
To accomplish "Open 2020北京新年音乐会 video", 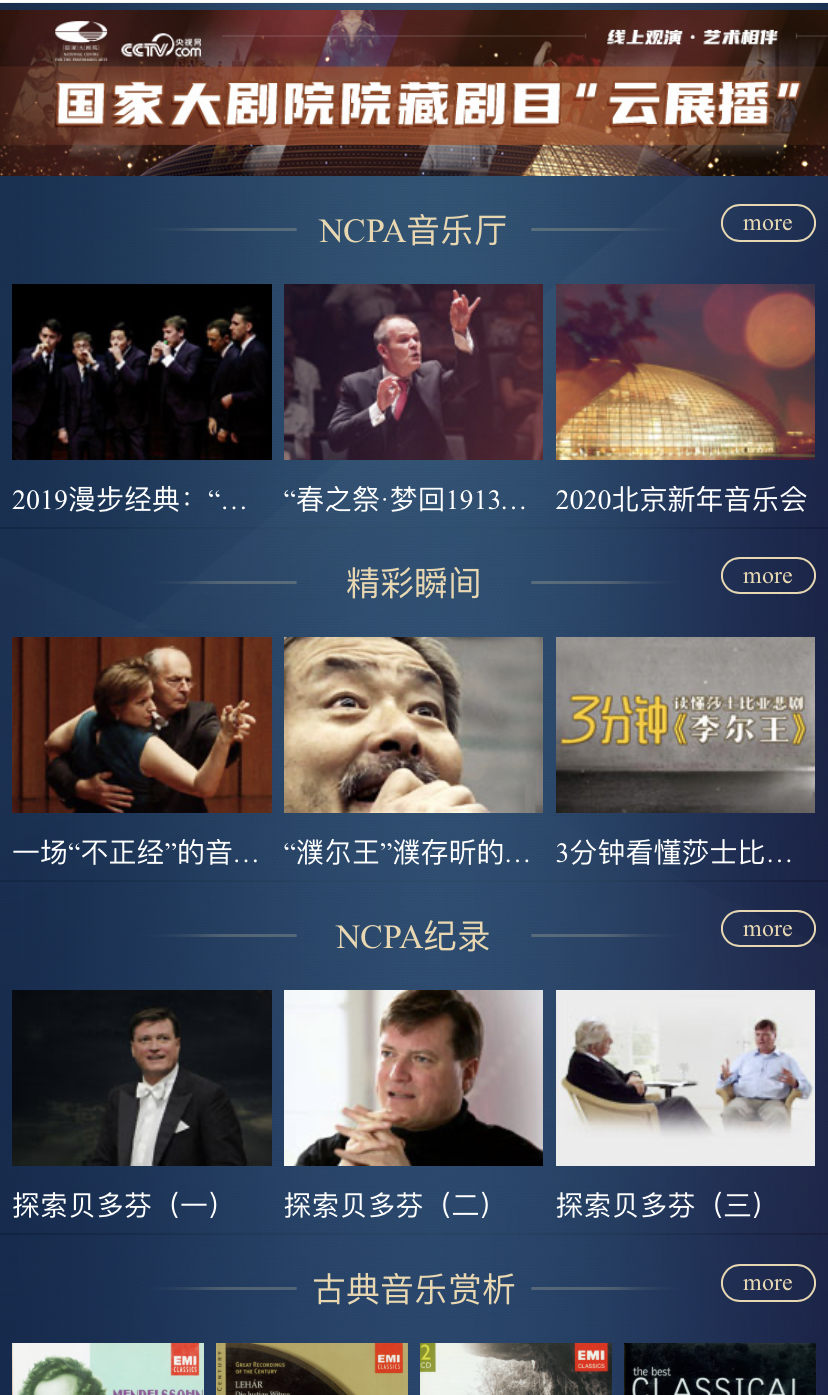I will click(x=685, y=372).
